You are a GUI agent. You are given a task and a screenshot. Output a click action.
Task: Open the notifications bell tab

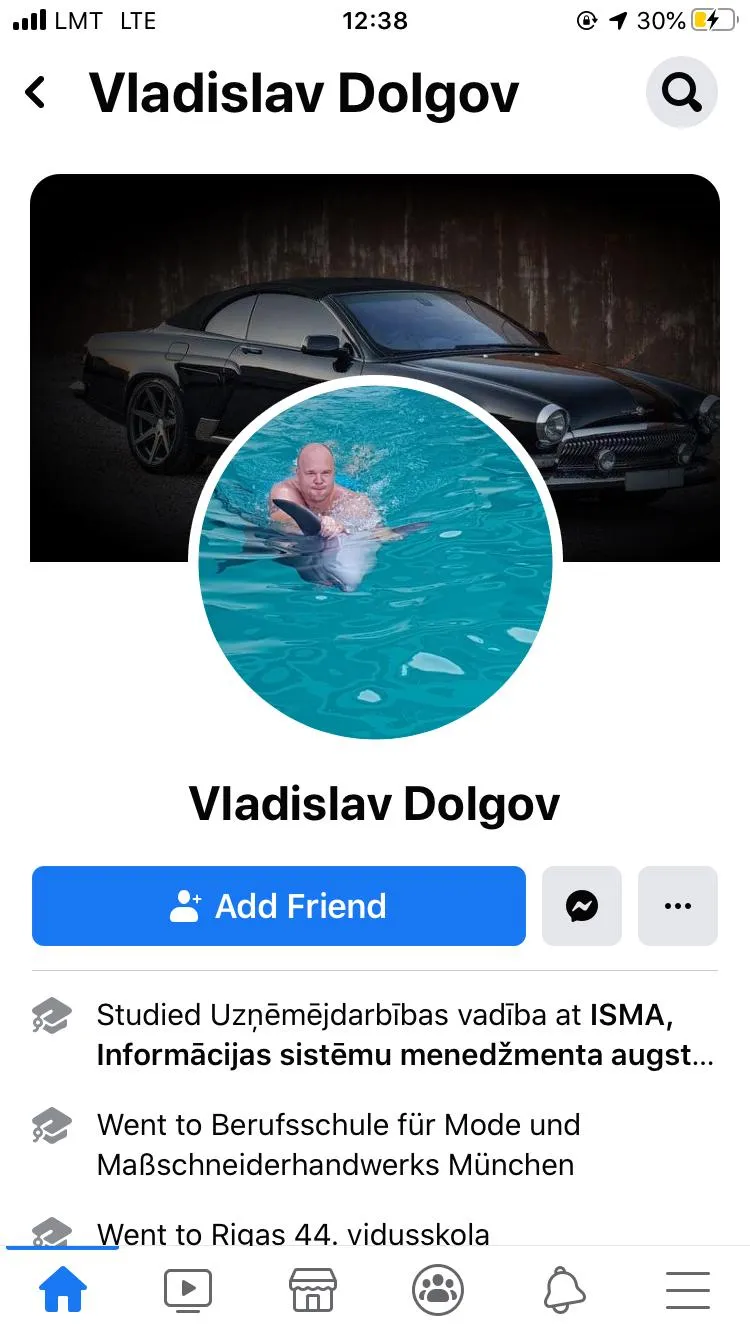point(564,1290)
